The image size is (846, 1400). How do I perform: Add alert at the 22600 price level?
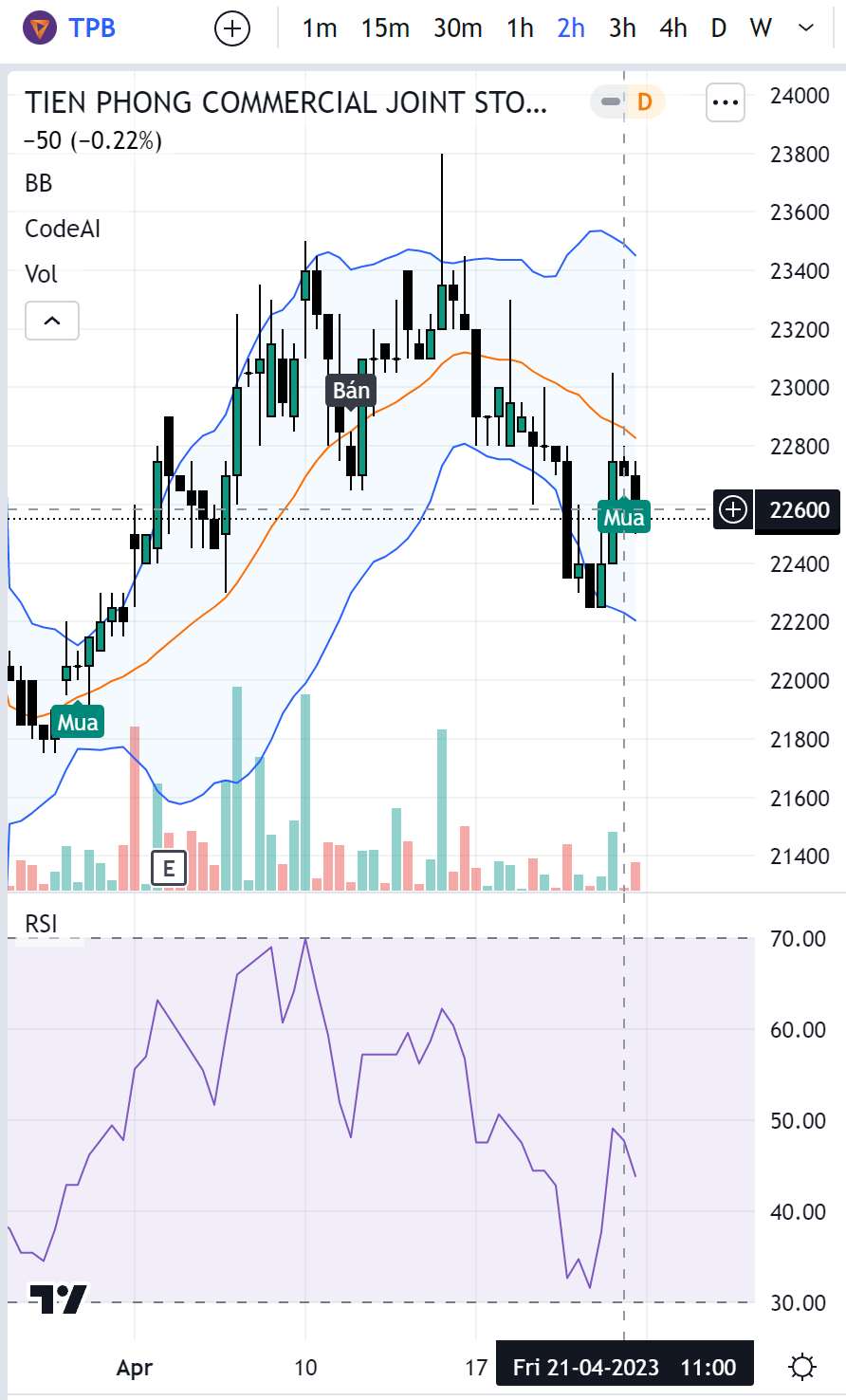(x=733, y=510)
